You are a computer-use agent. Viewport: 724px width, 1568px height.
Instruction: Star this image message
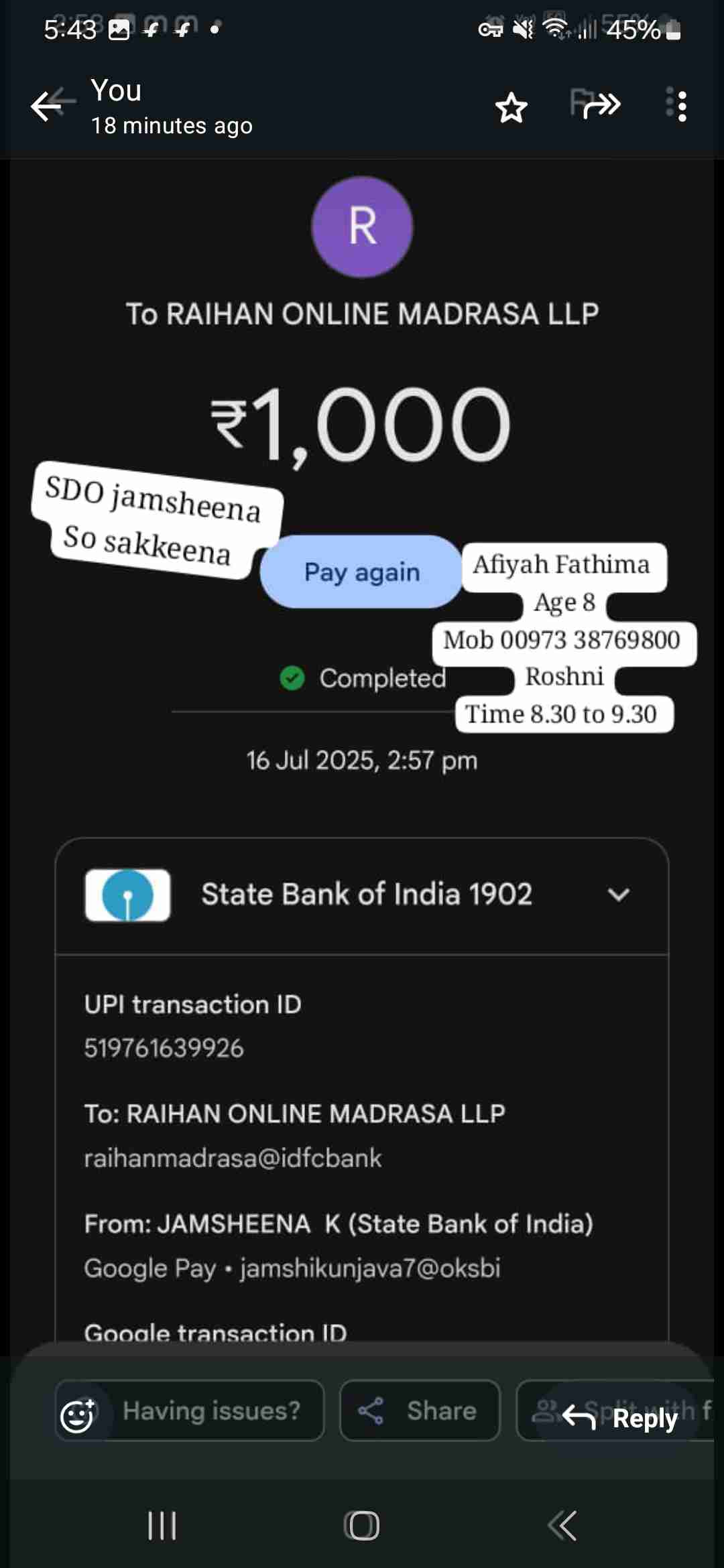coord(511,107)
